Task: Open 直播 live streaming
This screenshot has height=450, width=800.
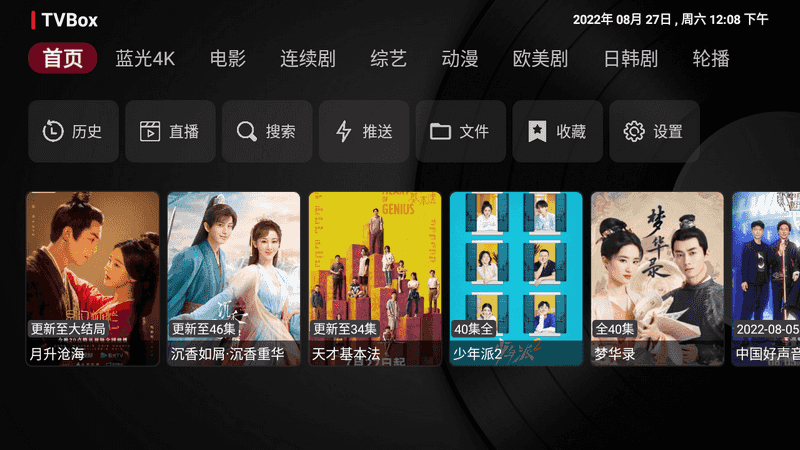Action: (x=170, y=131)
